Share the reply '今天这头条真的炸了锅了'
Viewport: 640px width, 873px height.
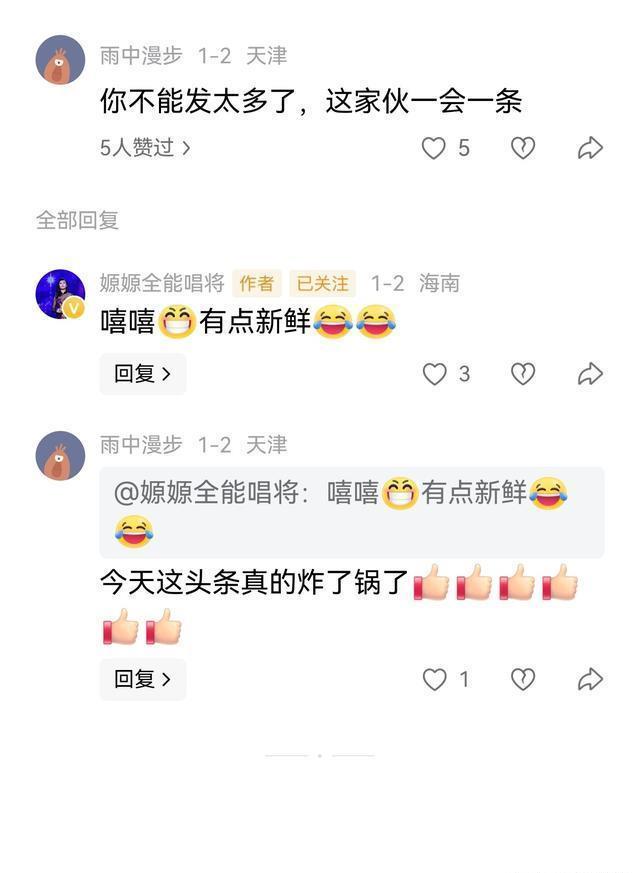point(590,680)
